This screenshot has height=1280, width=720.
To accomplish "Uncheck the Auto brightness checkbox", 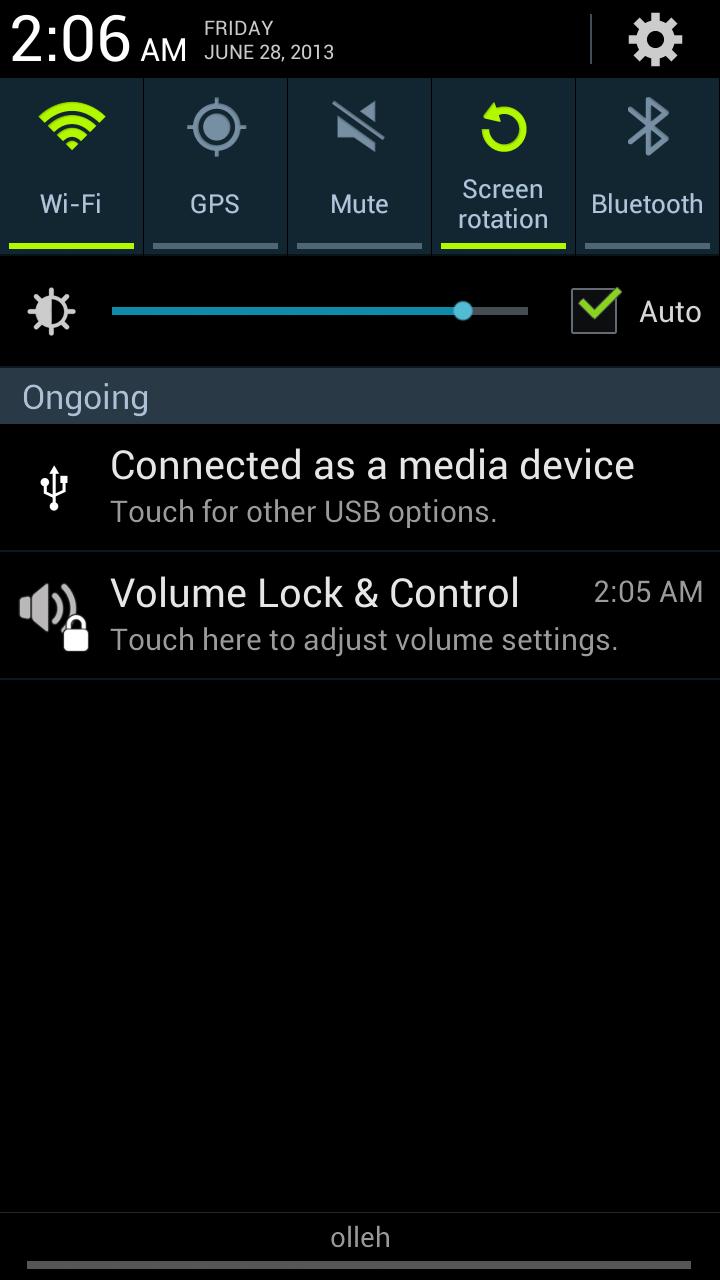I will pos(595,311).
